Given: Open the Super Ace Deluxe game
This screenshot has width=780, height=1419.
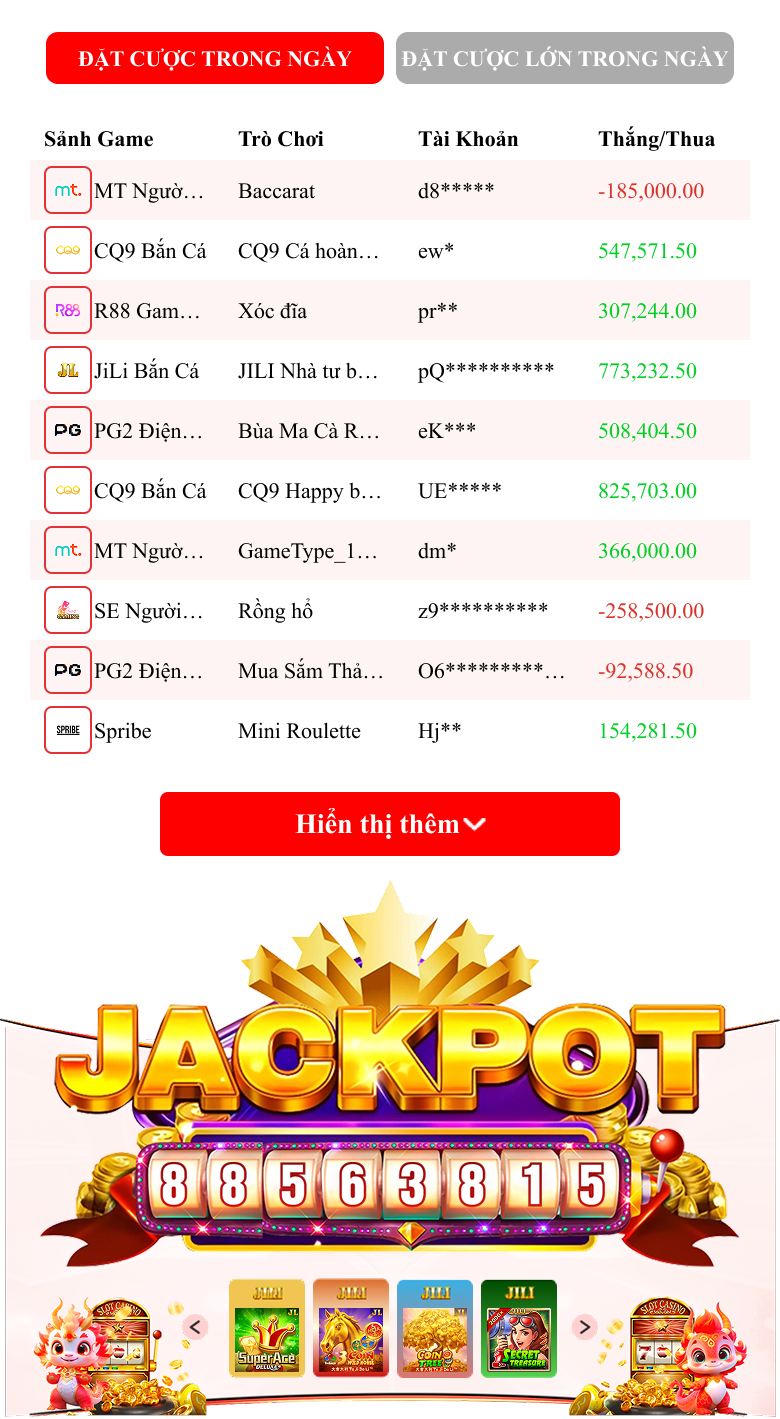Looking at the screenshot, I should point(267,1328).
